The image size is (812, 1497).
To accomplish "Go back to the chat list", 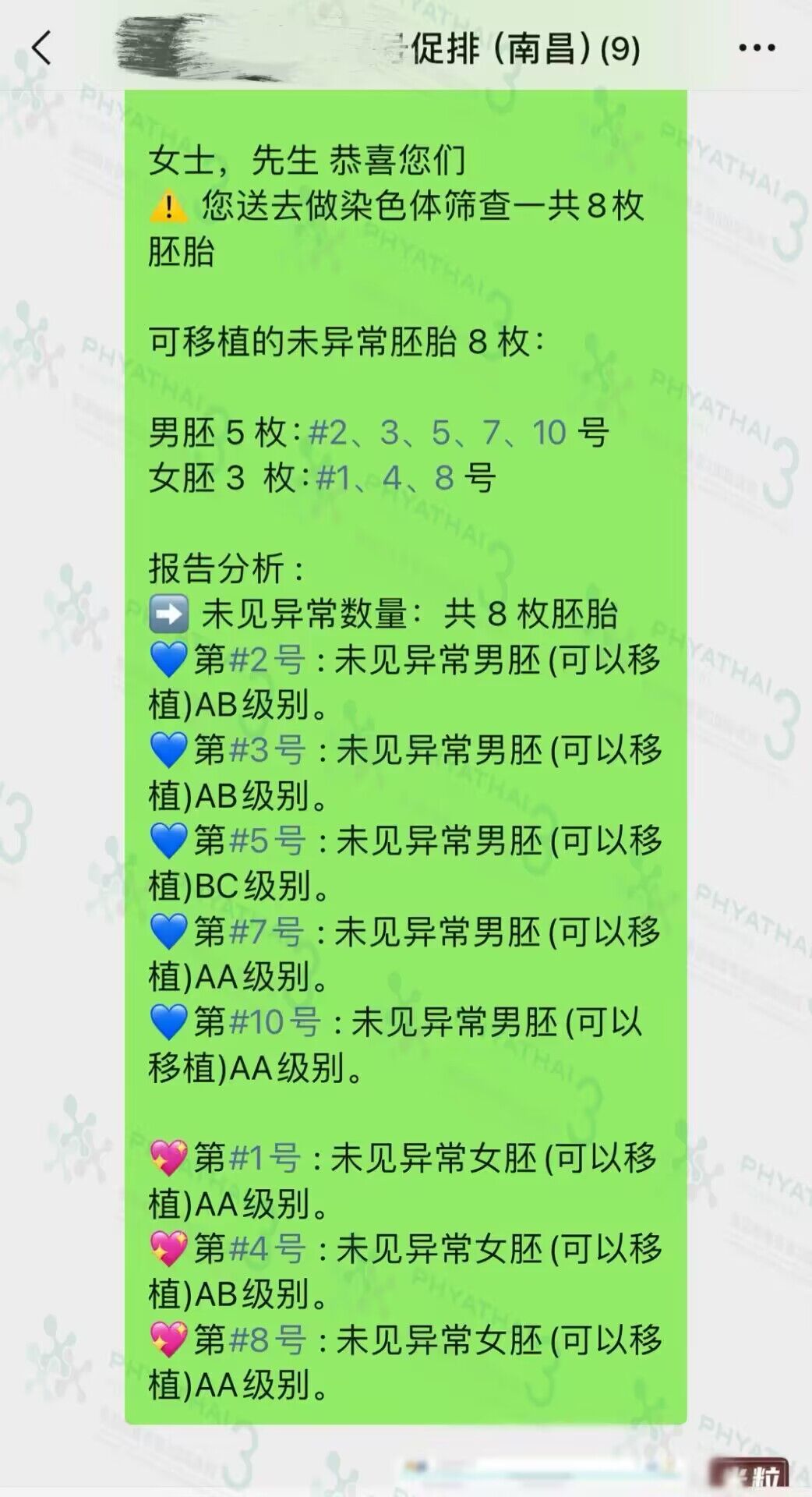I will click(41, 48).
